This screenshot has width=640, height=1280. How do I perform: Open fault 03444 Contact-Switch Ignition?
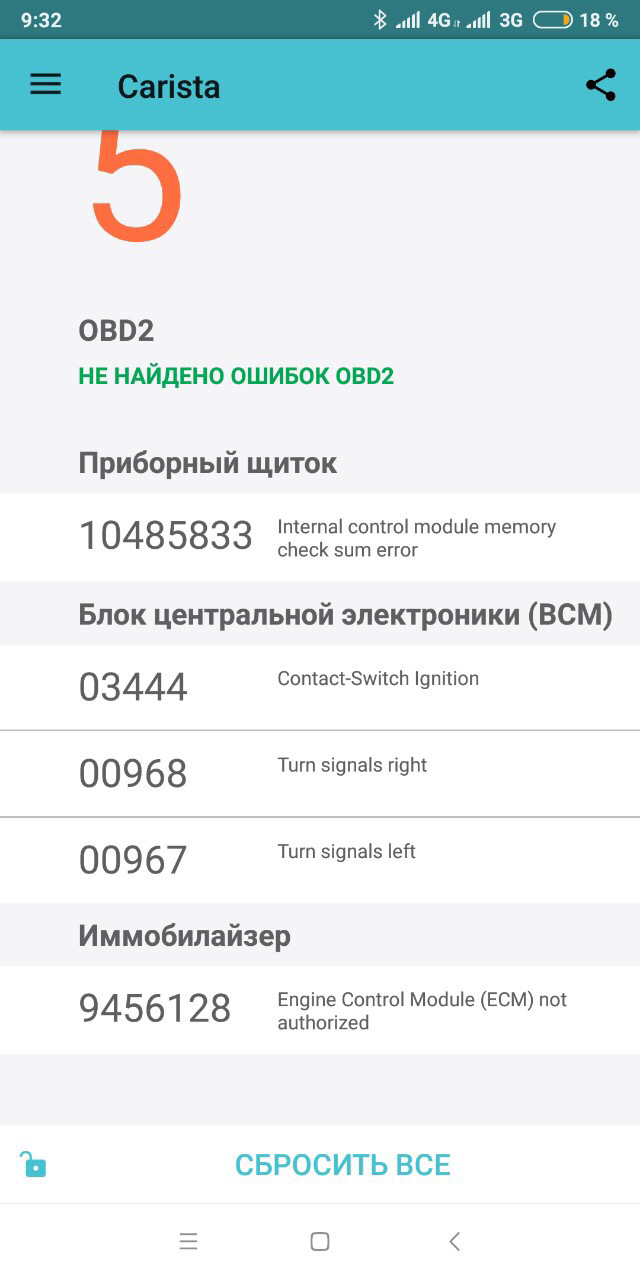320,687
